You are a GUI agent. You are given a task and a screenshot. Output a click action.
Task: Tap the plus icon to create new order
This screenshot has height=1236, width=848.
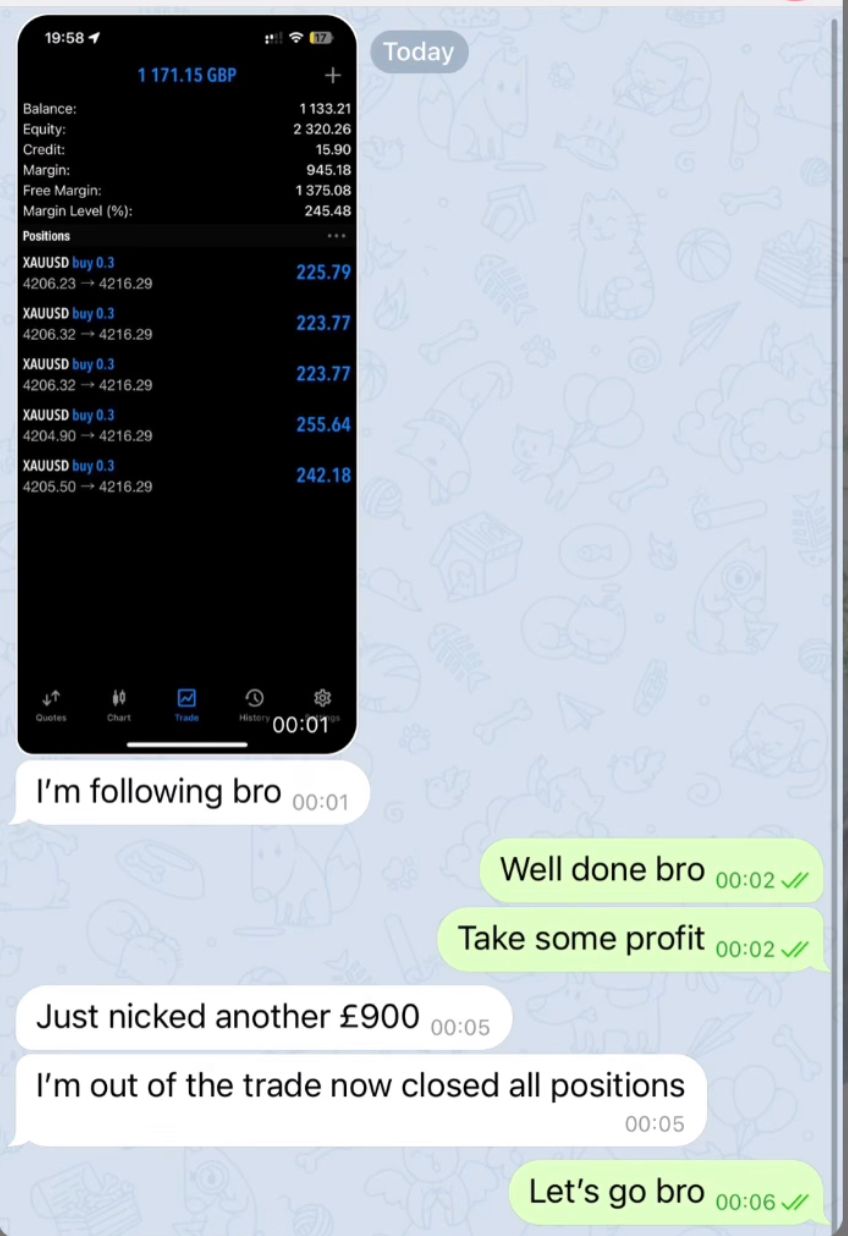click(333, 75)
